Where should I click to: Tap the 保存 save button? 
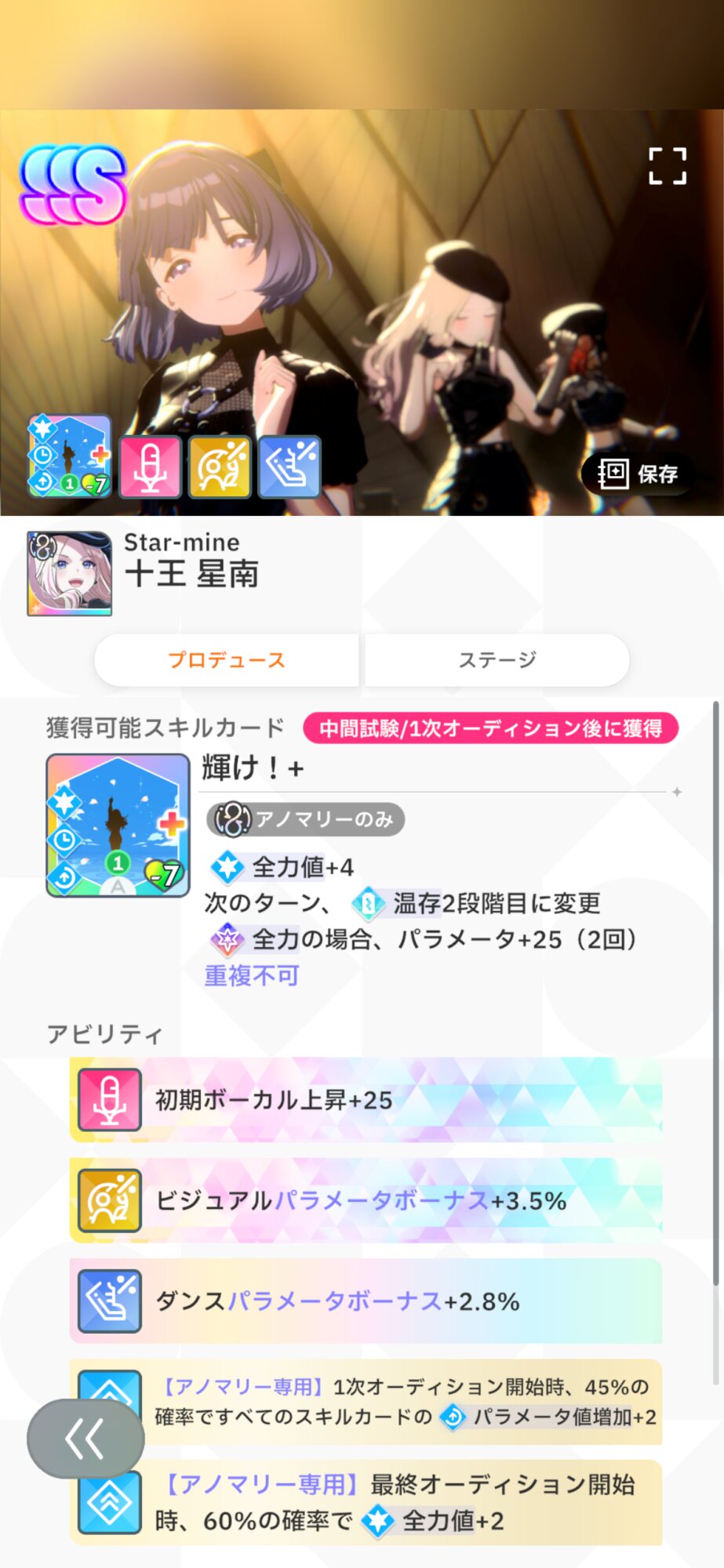[x=638, y=474]
